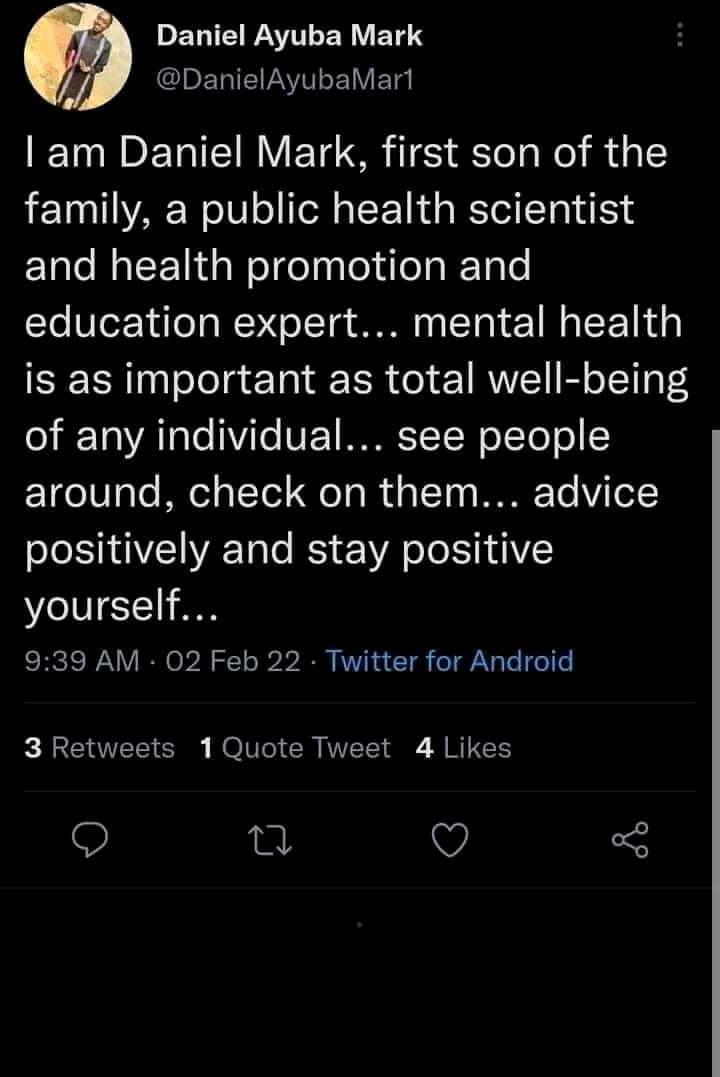See who gave the 4 Likes

coord(463,748)
